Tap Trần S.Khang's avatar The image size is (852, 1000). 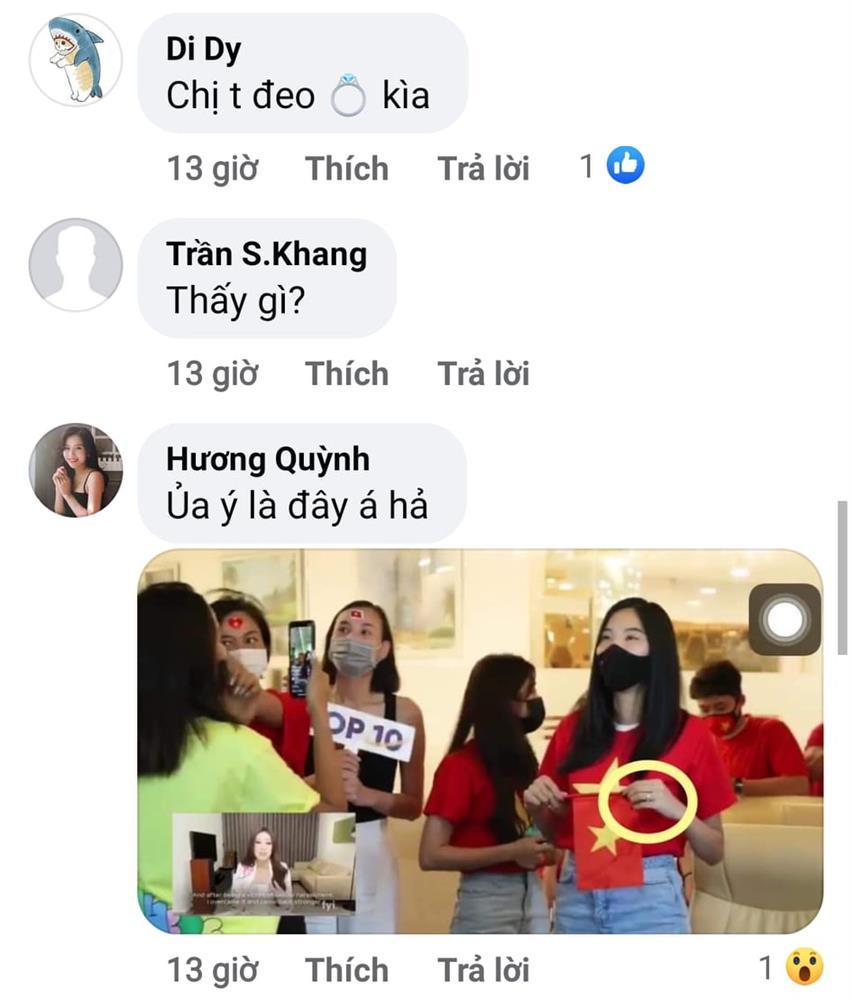(75, 265)
